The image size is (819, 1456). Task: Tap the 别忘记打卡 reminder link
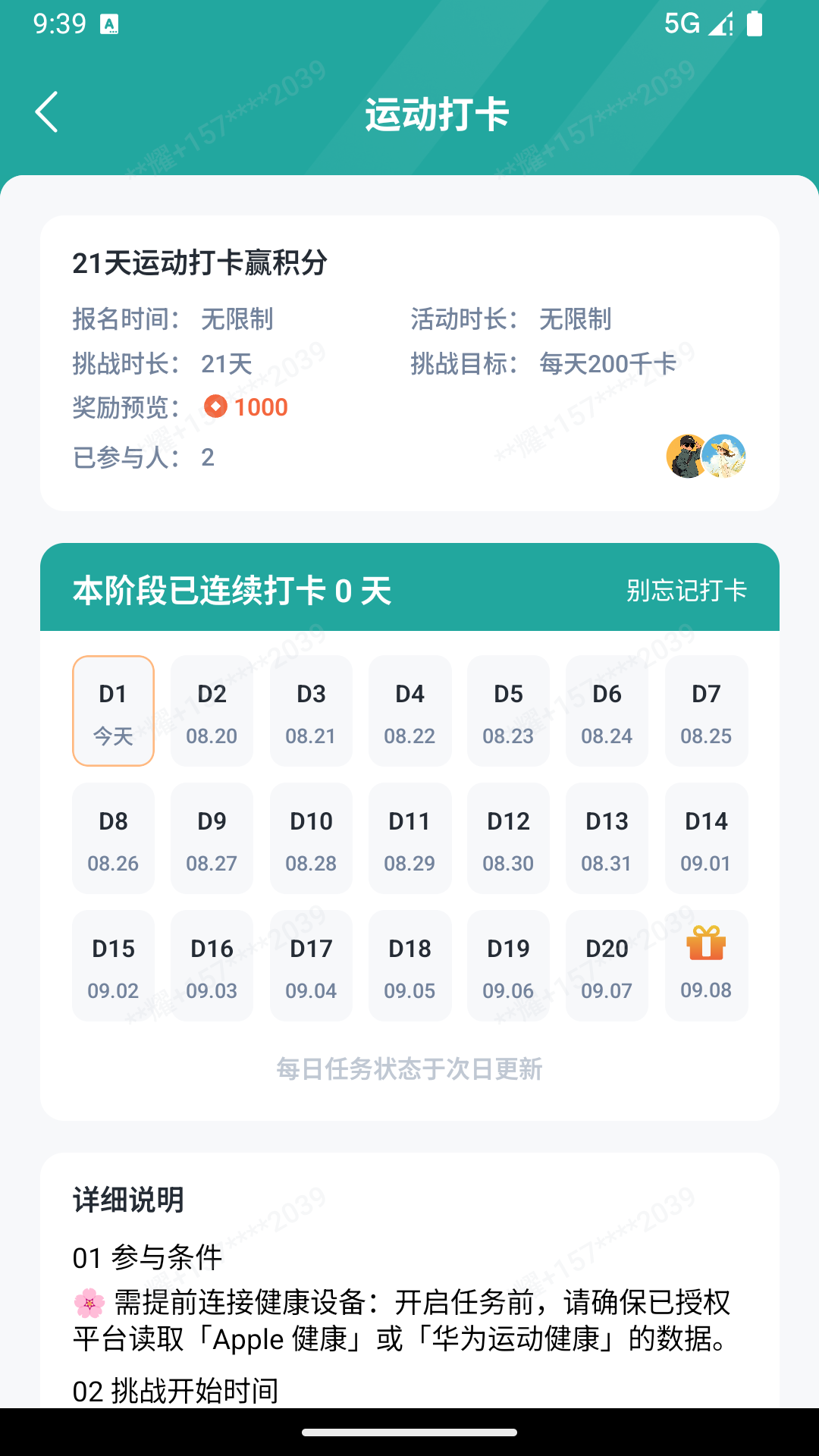click(x=683, y=591)
